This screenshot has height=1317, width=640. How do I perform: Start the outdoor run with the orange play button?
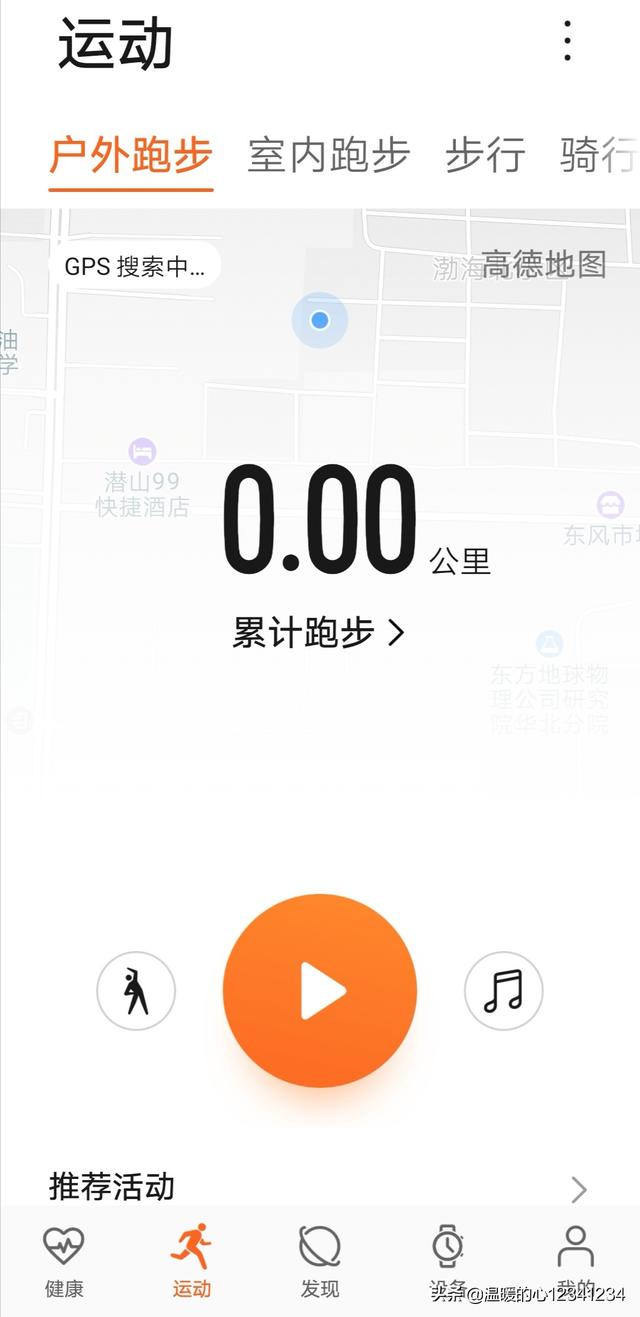coord(320,990)
